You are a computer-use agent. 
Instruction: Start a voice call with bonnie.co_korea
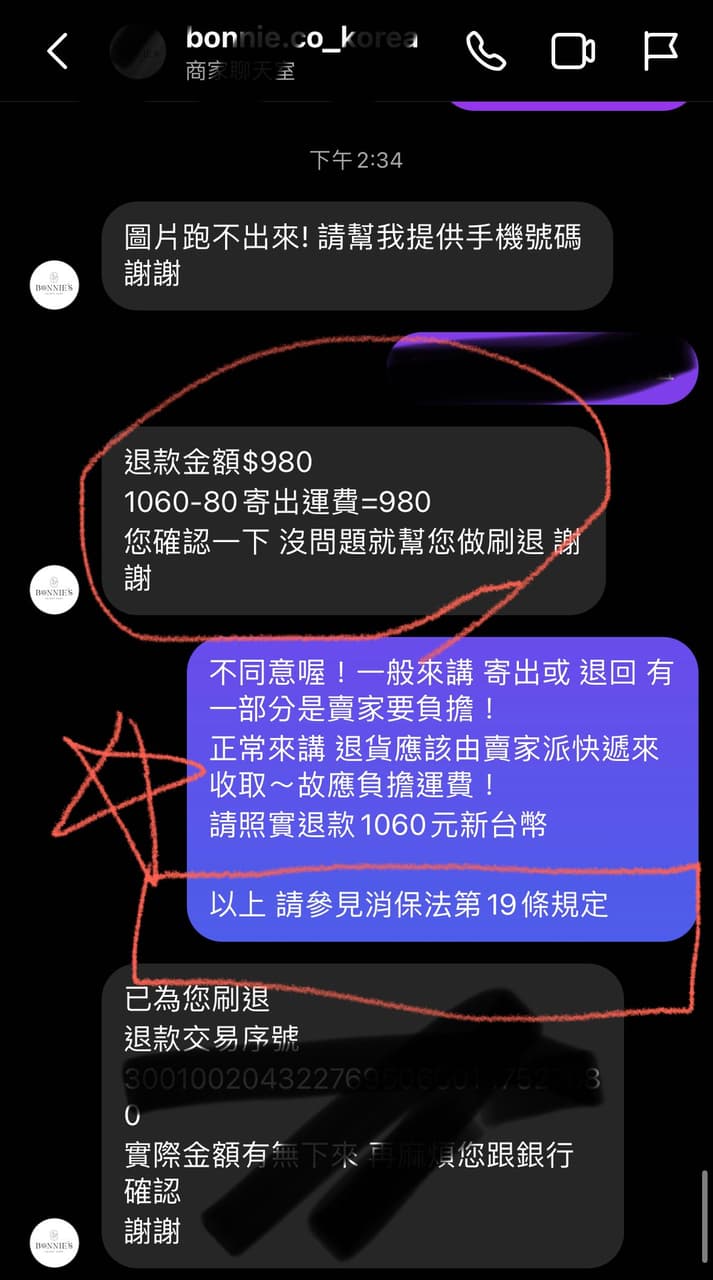[x=486, y=51]
